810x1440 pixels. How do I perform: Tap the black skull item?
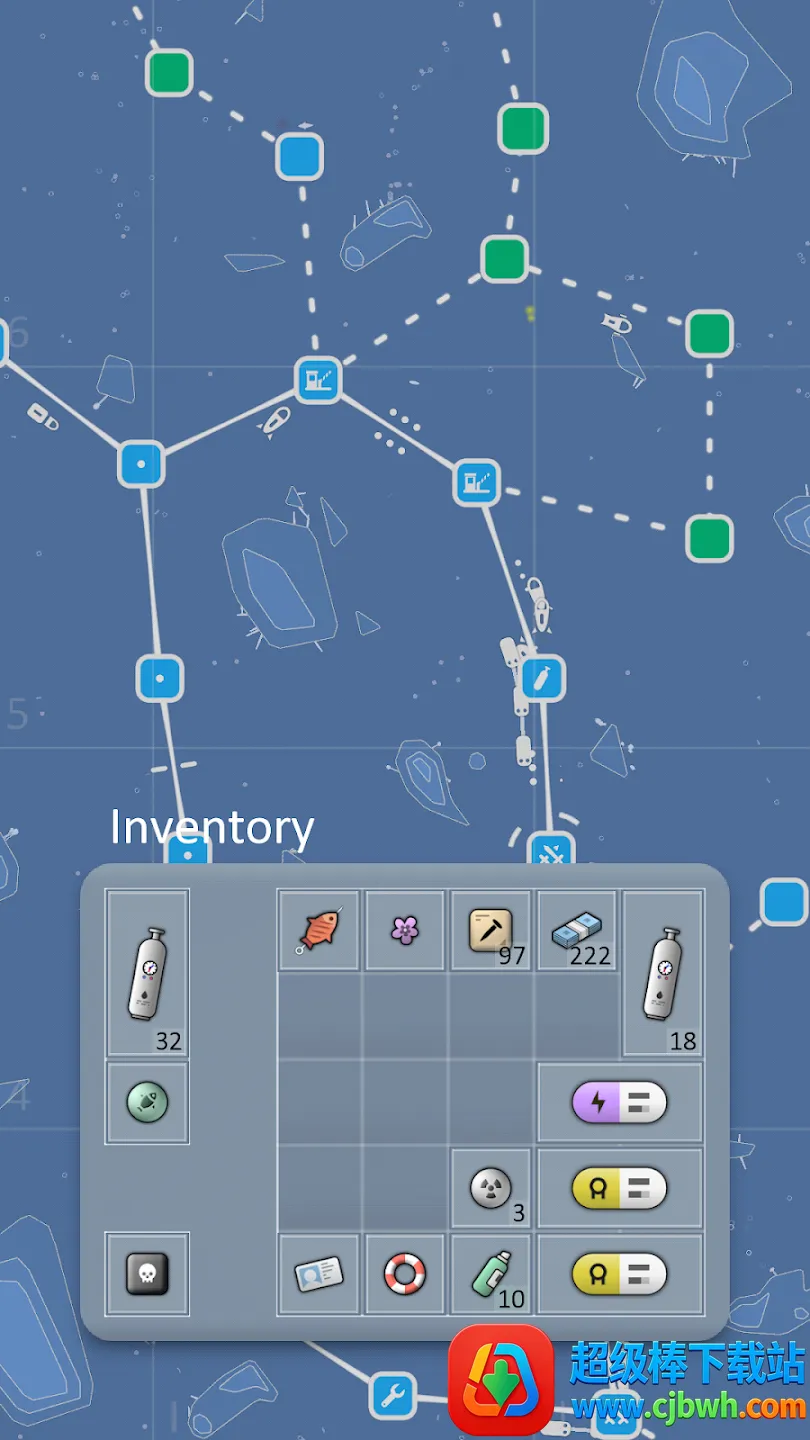(147, 1274)
